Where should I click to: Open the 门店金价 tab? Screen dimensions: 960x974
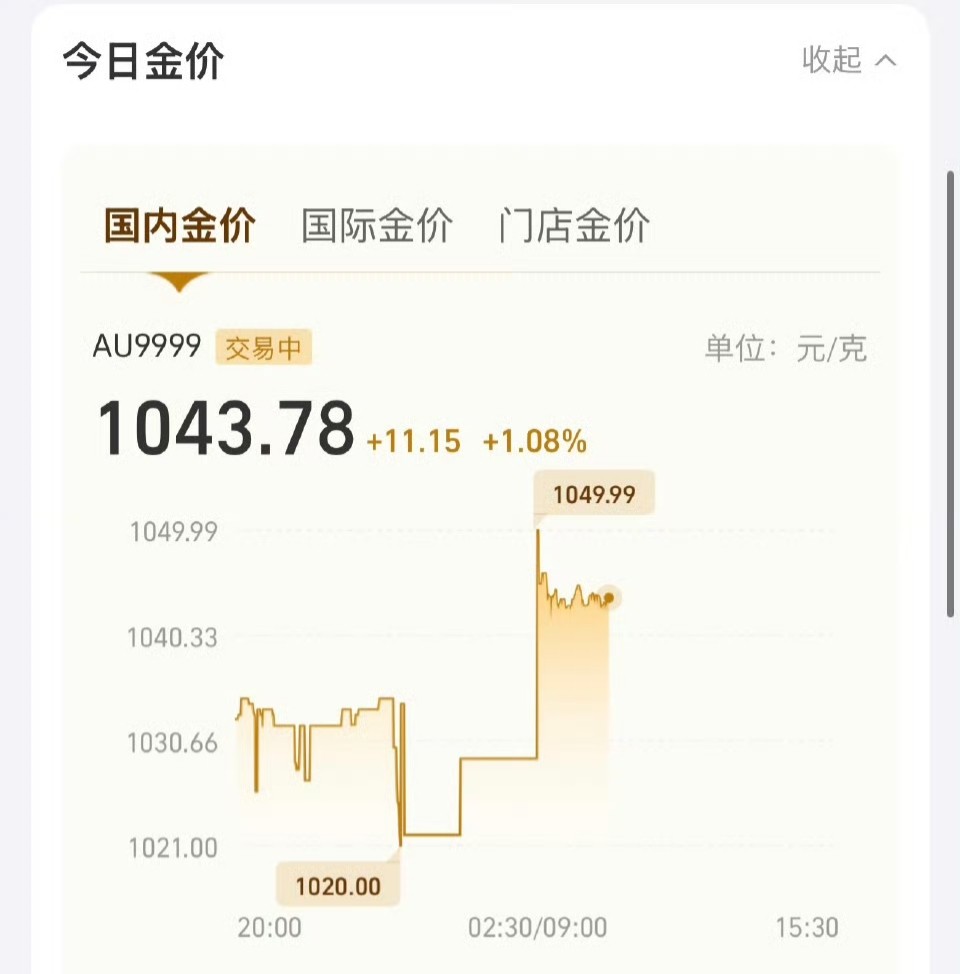tap(574, 226)
